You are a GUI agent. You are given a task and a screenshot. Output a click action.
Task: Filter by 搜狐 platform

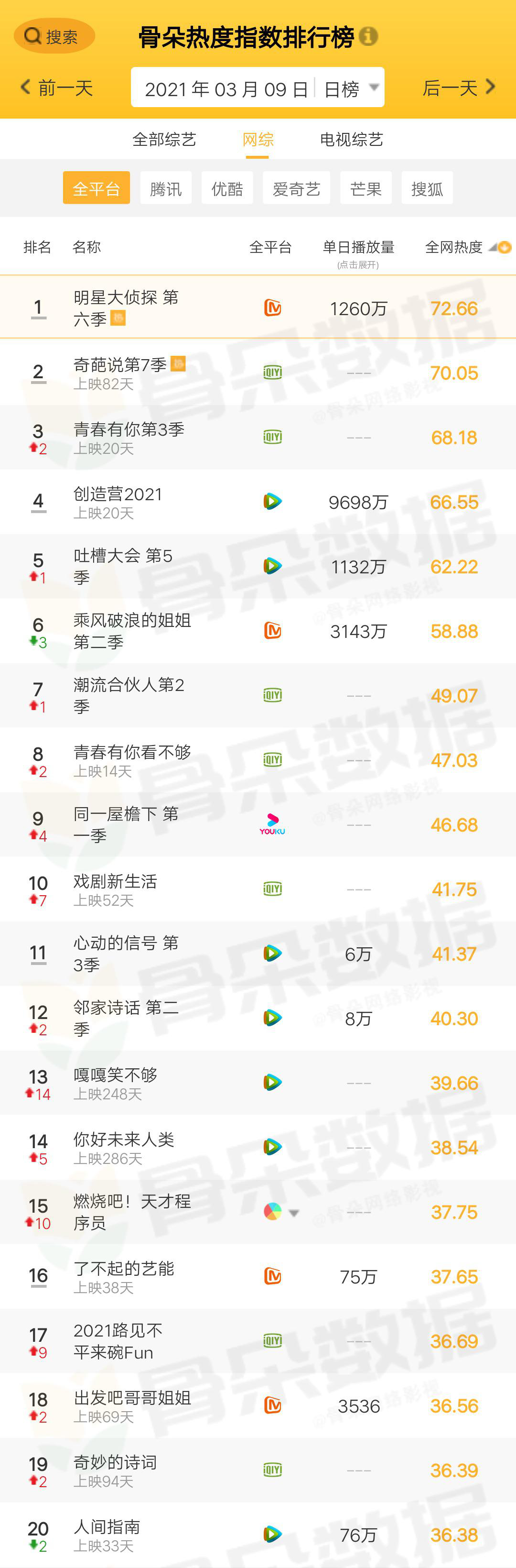coord(427,189)
